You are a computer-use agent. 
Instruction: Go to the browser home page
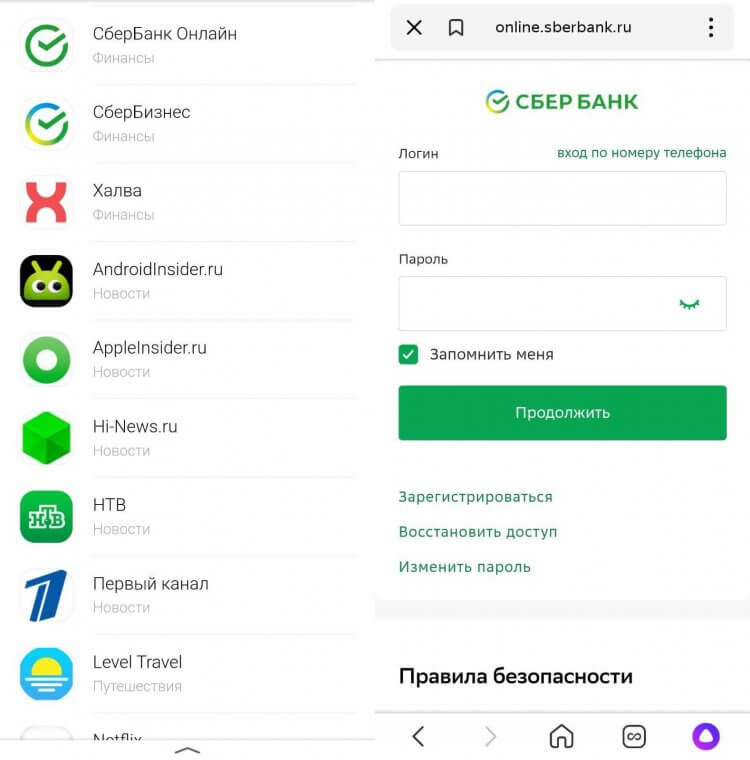pos(562,737)
